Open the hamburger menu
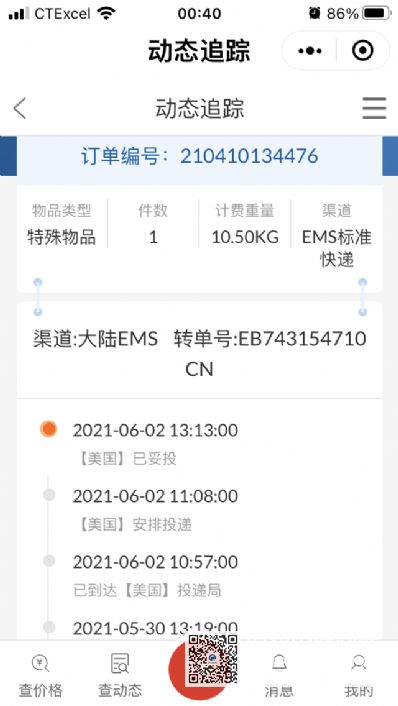 [374, 109]
